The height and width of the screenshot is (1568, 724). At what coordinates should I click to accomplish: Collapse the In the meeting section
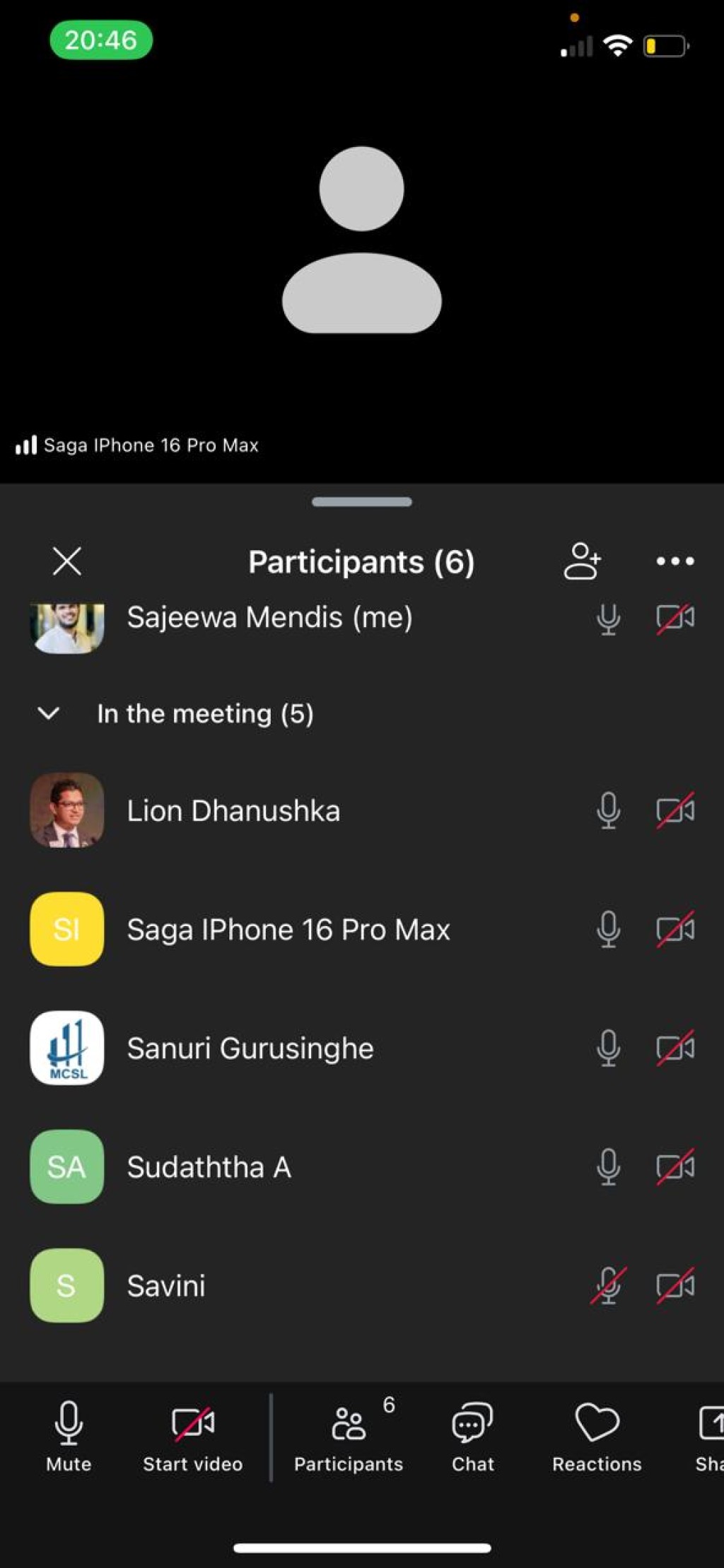pos(48,713)
